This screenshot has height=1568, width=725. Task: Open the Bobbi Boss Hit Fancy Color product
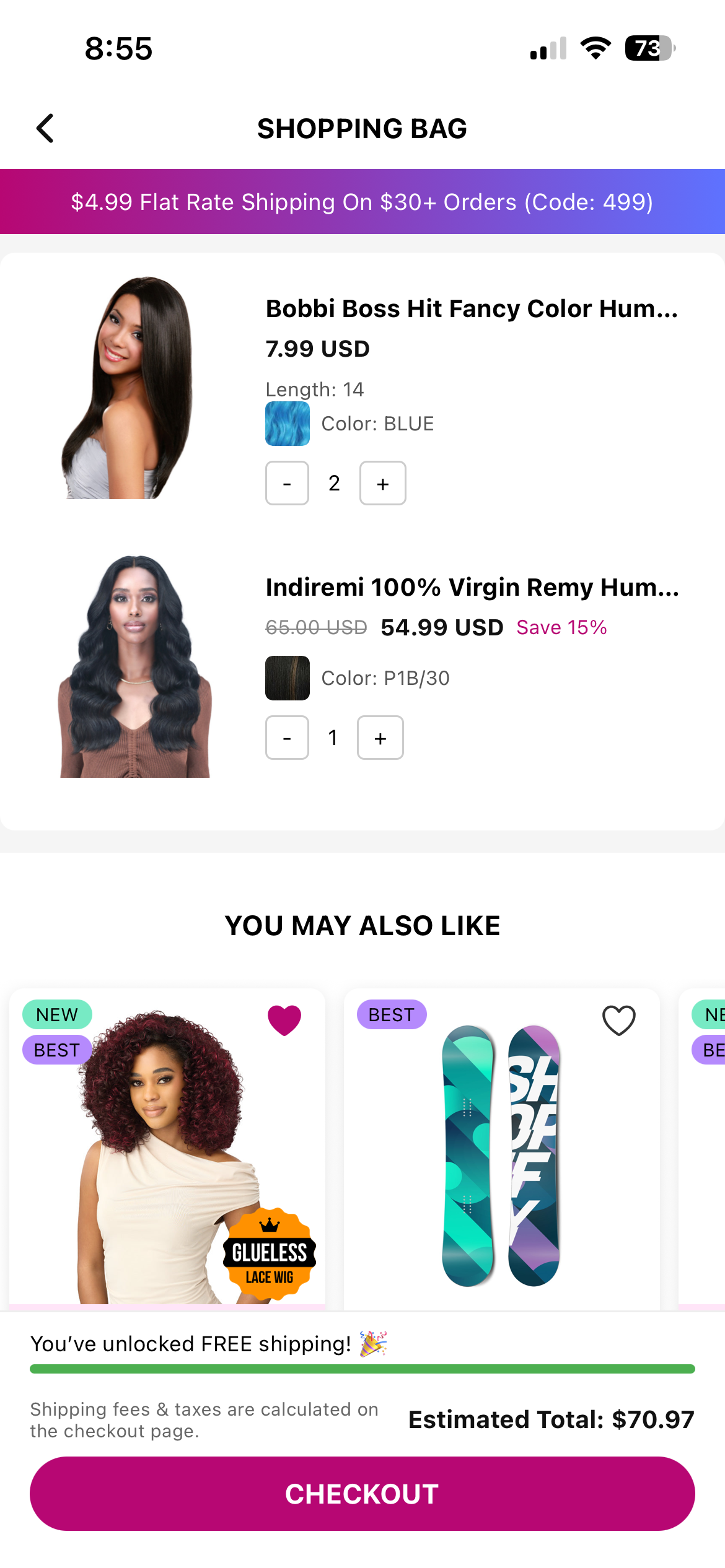(x=471, y=308)
